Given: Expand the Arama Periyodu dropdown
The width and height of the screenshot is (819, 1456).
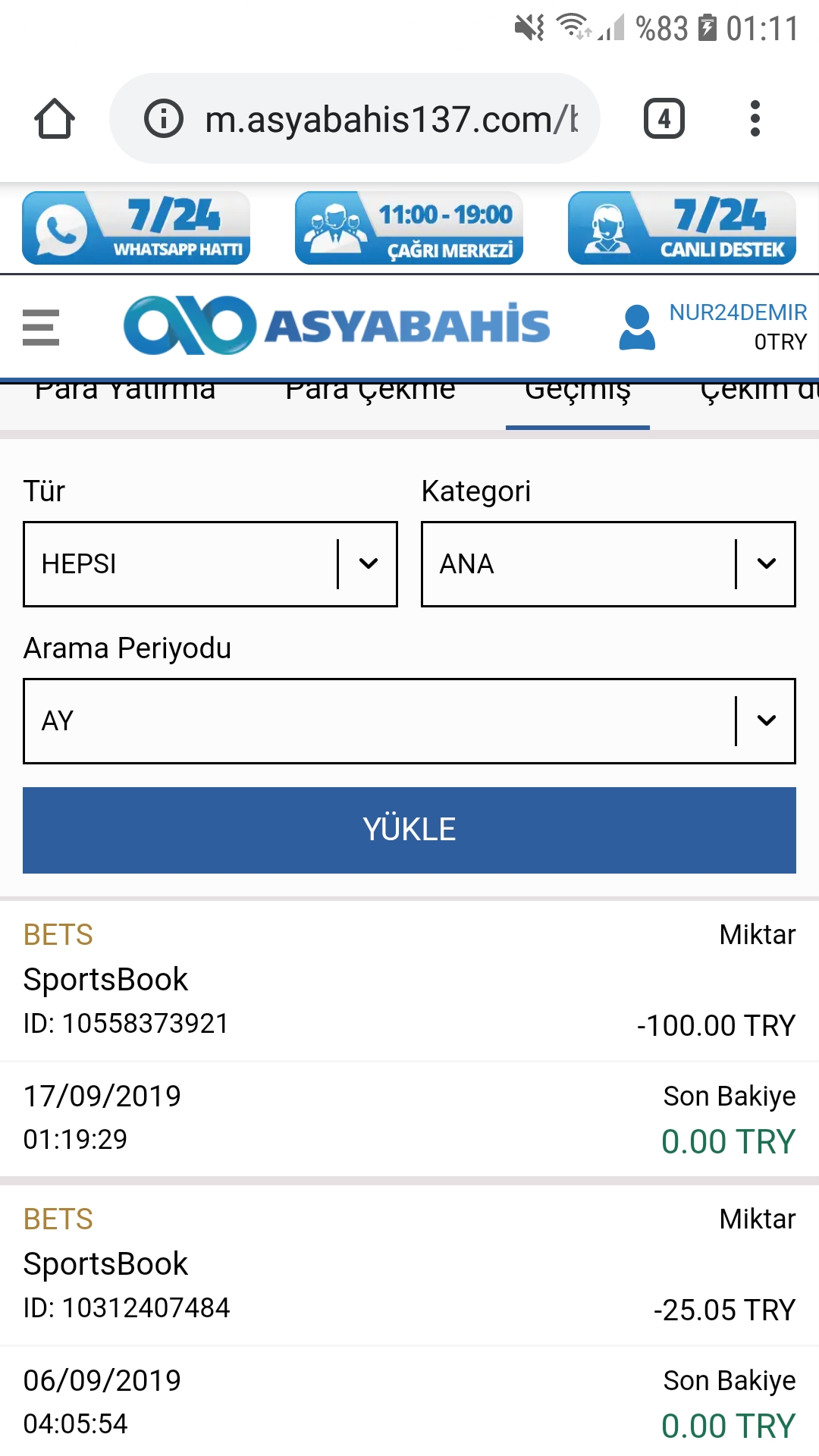Looking at the screenshot, I should click(409, 721).
